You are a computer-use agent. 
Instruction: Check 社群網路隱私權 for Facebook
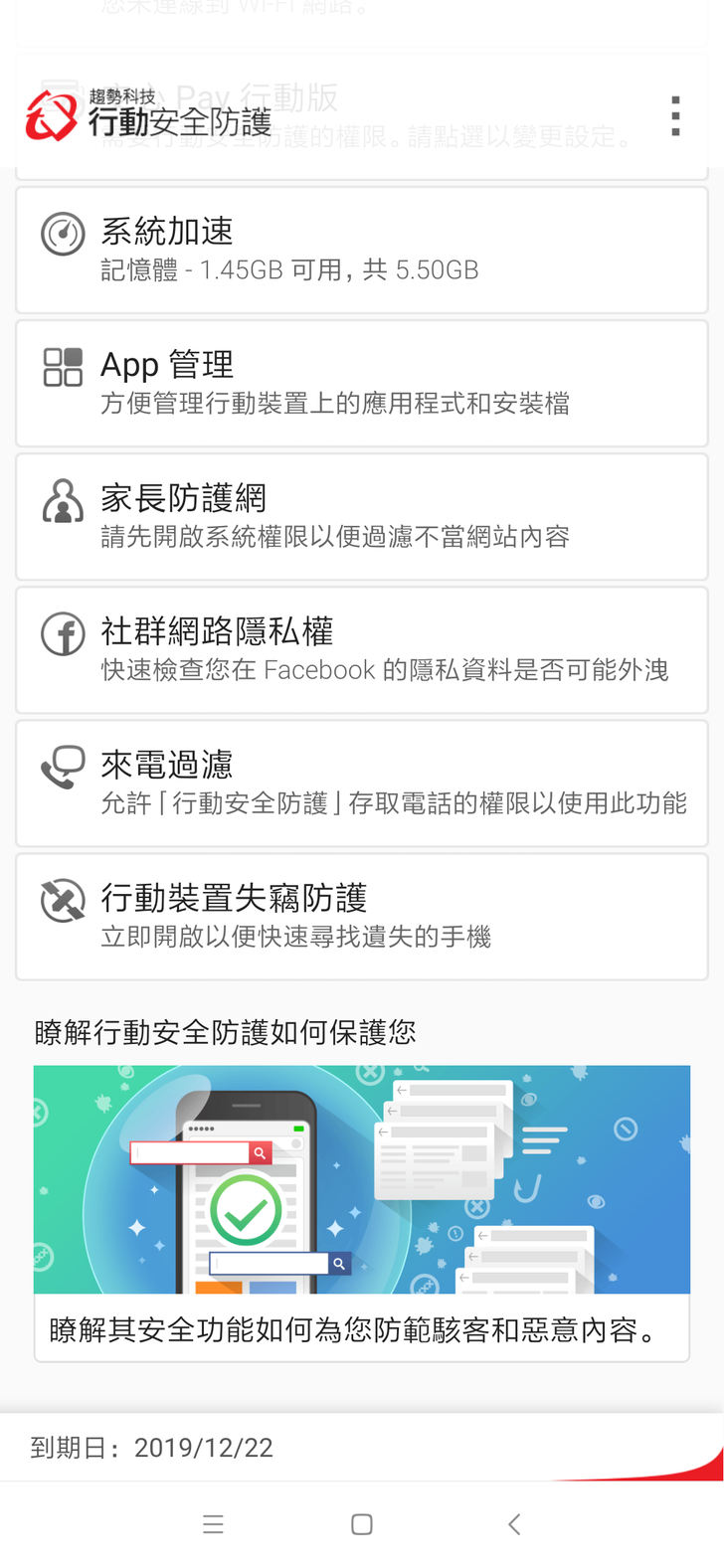362,650
